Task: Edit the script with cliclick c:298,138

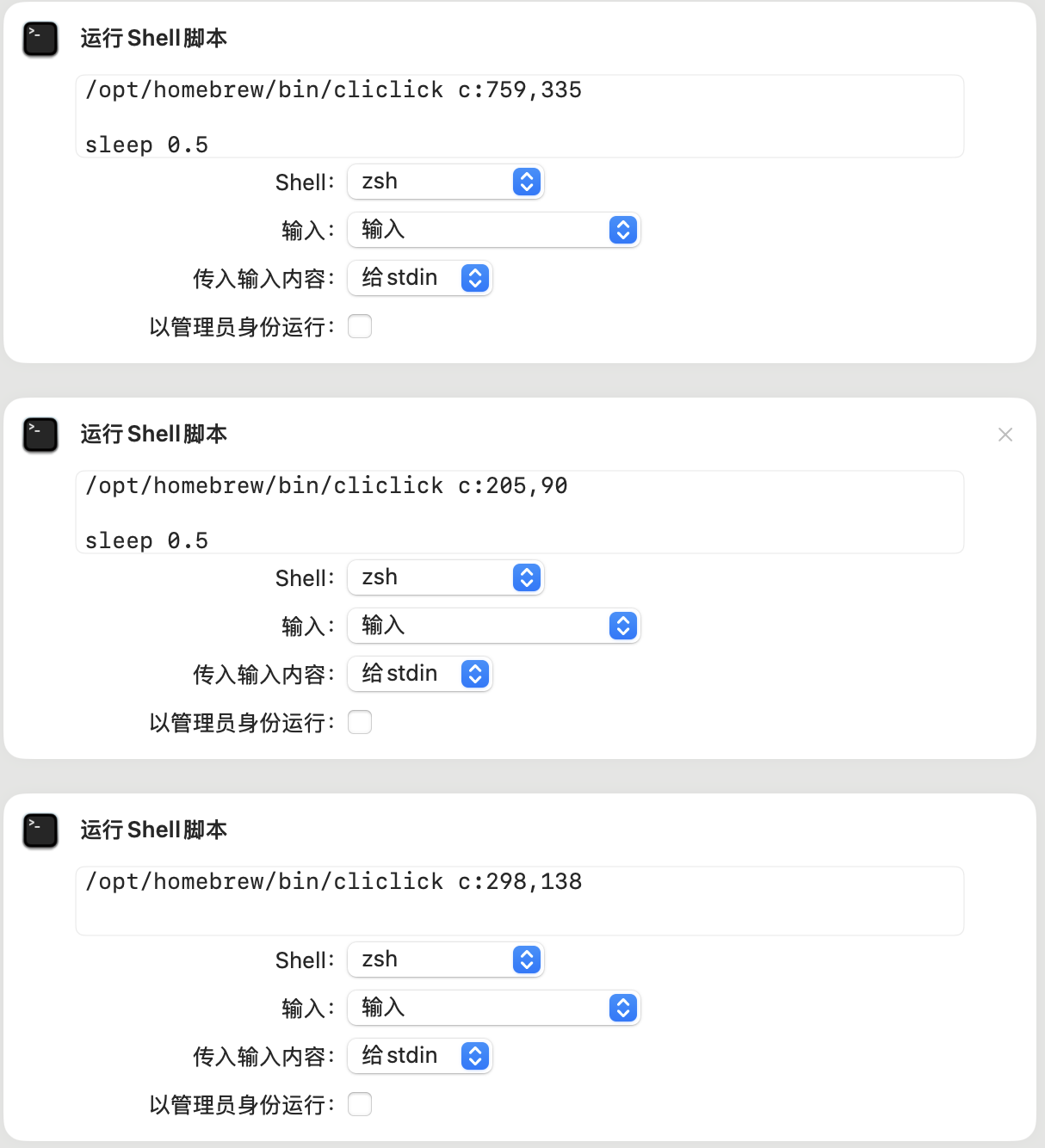Action: pos(519,900)
